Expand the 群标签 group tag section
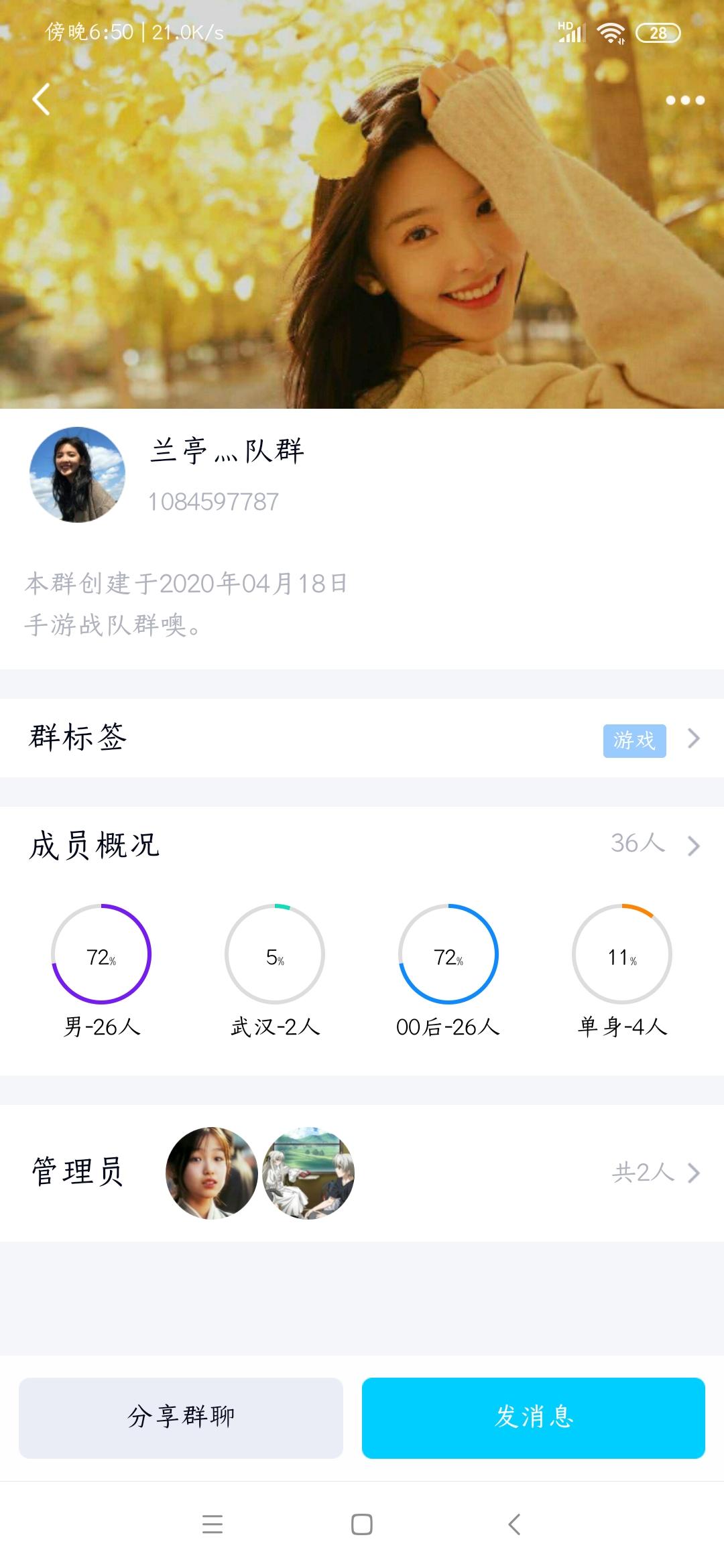Image resolution: width=724 pixels, height=1568 pixels. [695, 740]
